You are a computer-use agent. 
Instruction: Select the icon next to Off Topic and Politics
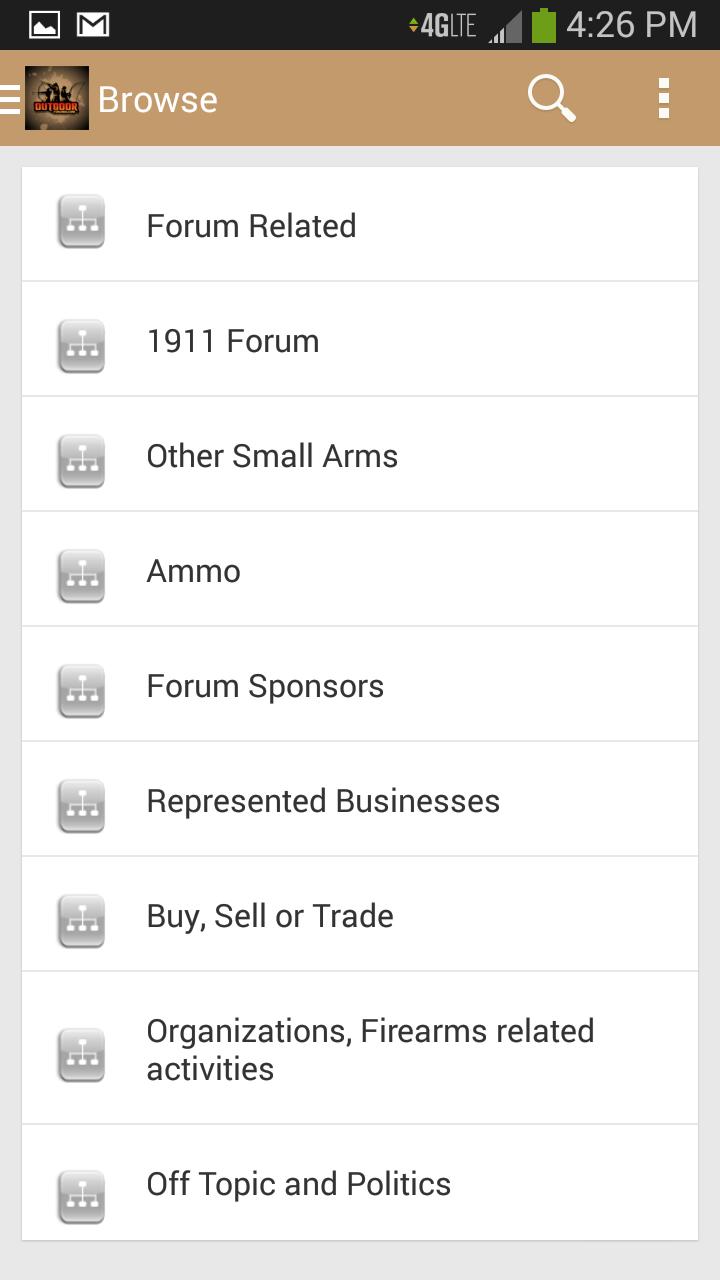(80, 1190)
